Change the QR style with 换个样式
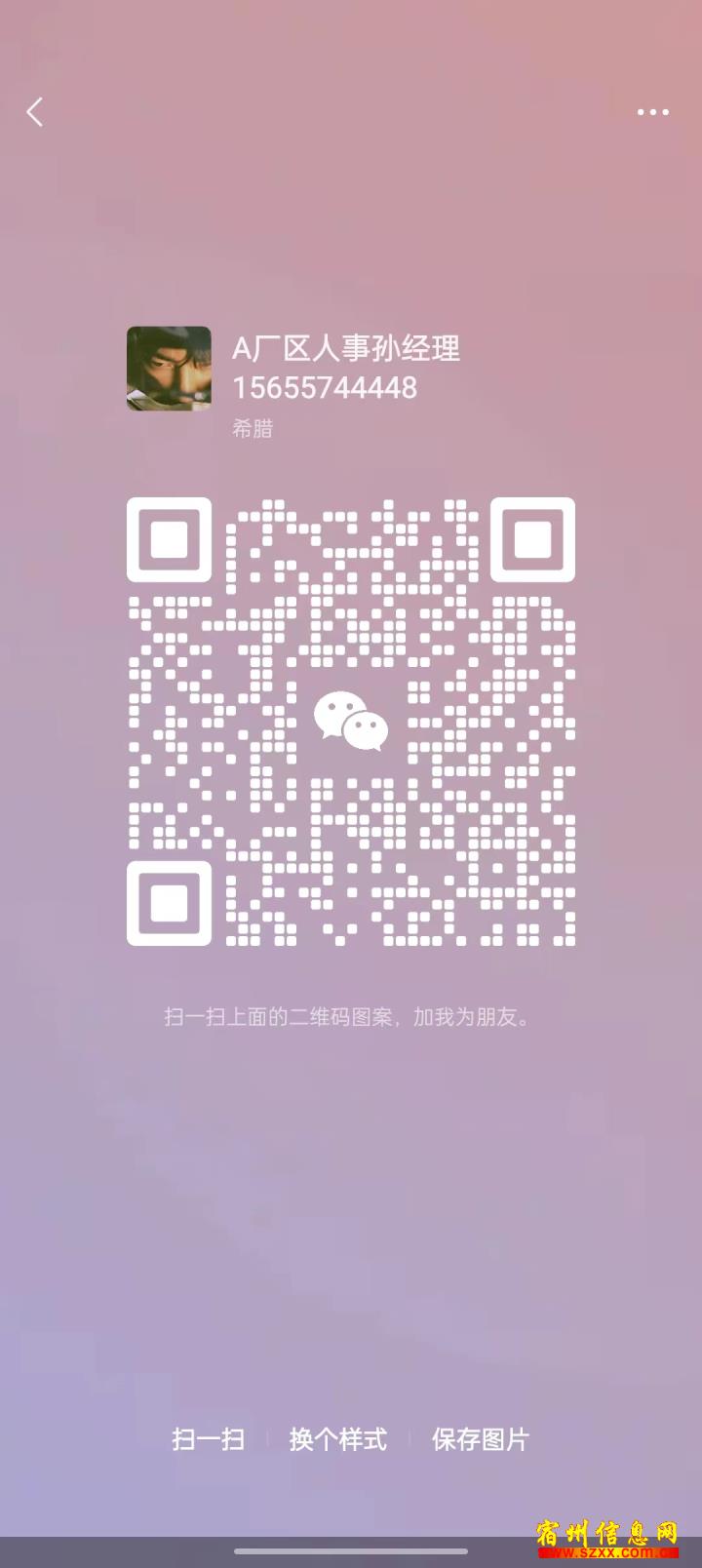Screen dimensions: 702x1568 point(337,1438)
